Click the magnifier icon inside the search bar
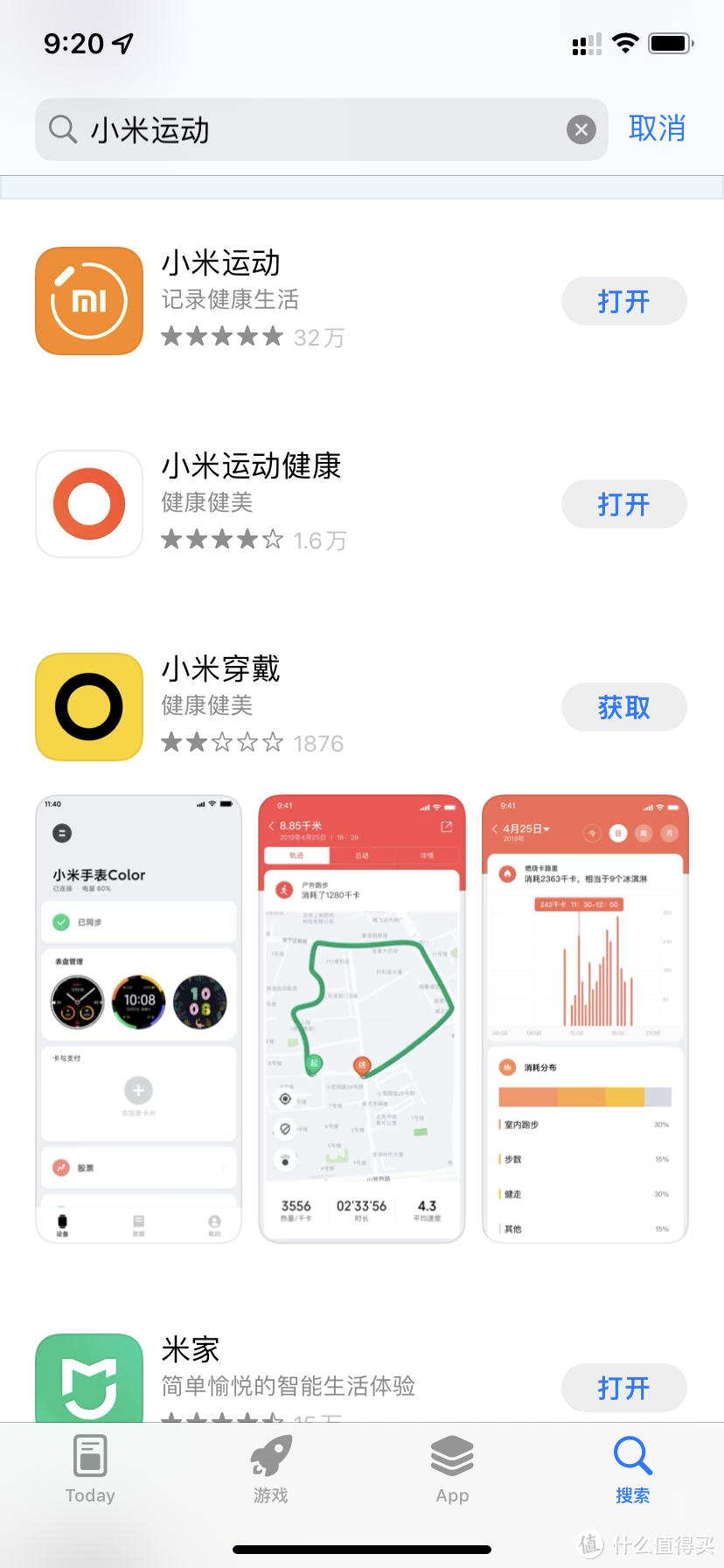The width and height of the screenshot is (724, 1568). point(62,129)
